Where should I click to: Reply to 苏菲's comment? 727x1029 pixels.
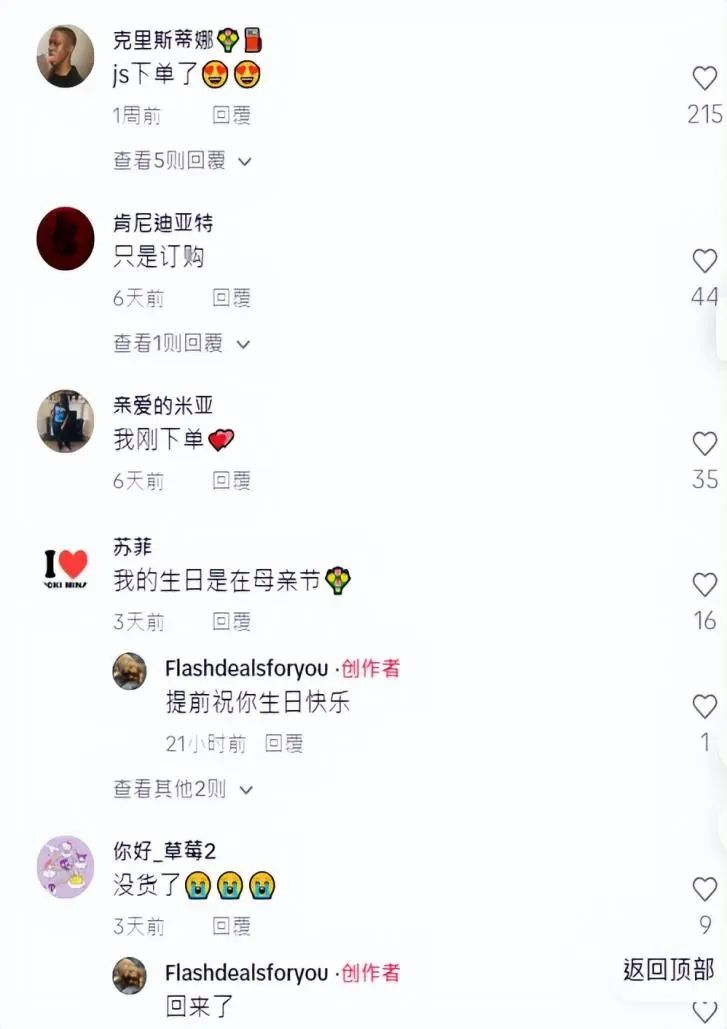231,622
